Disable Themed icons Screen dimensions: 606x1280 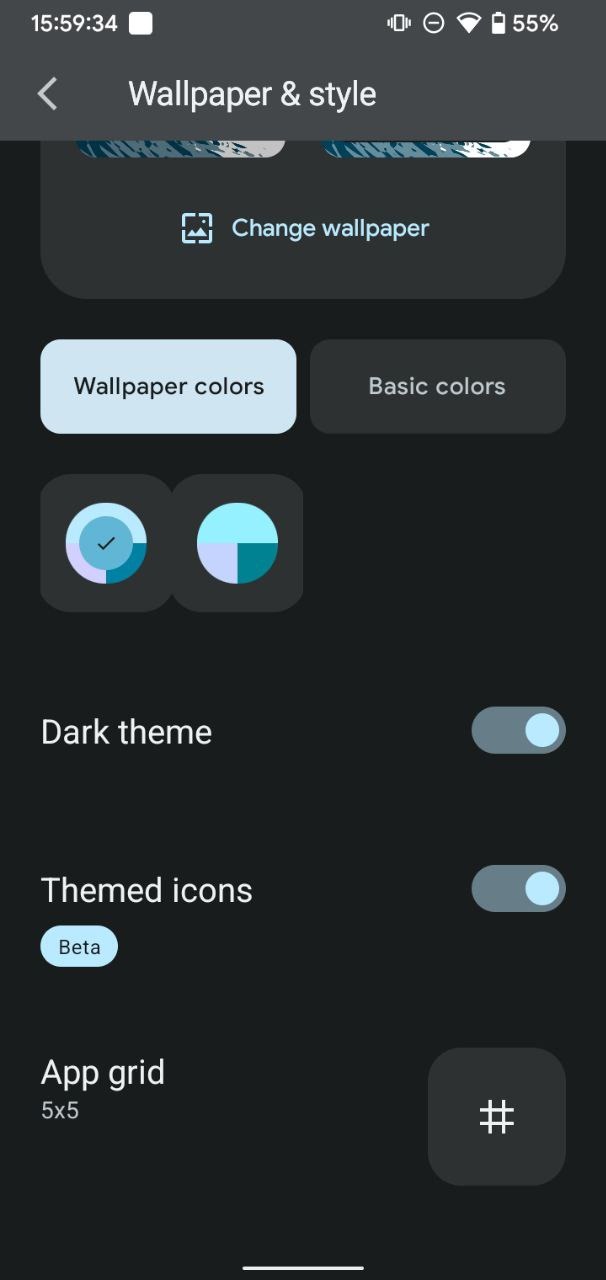click(518, 889)
